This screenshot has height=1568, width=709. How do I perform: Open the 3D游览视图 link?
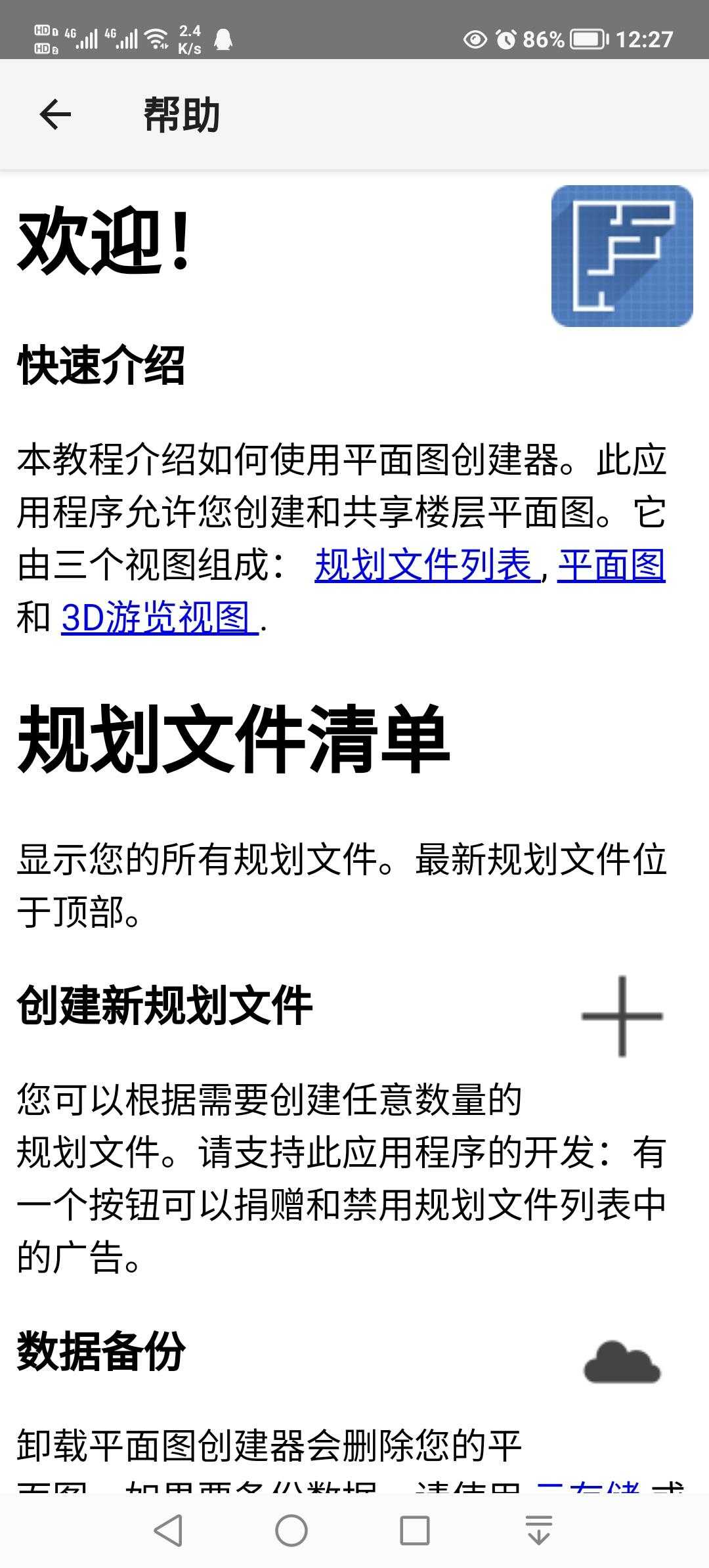click(x=160, y=618)
